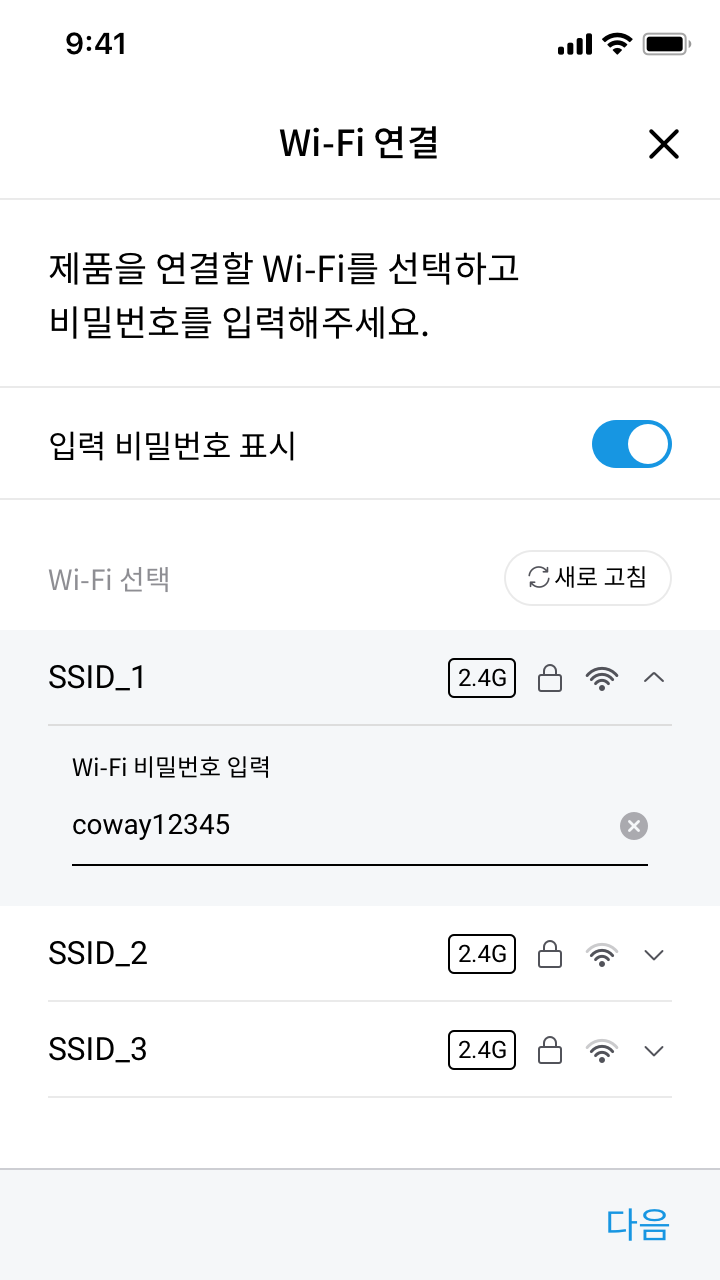Toggle the 입력 비밀번호 표시 switch off

(632, 444)
